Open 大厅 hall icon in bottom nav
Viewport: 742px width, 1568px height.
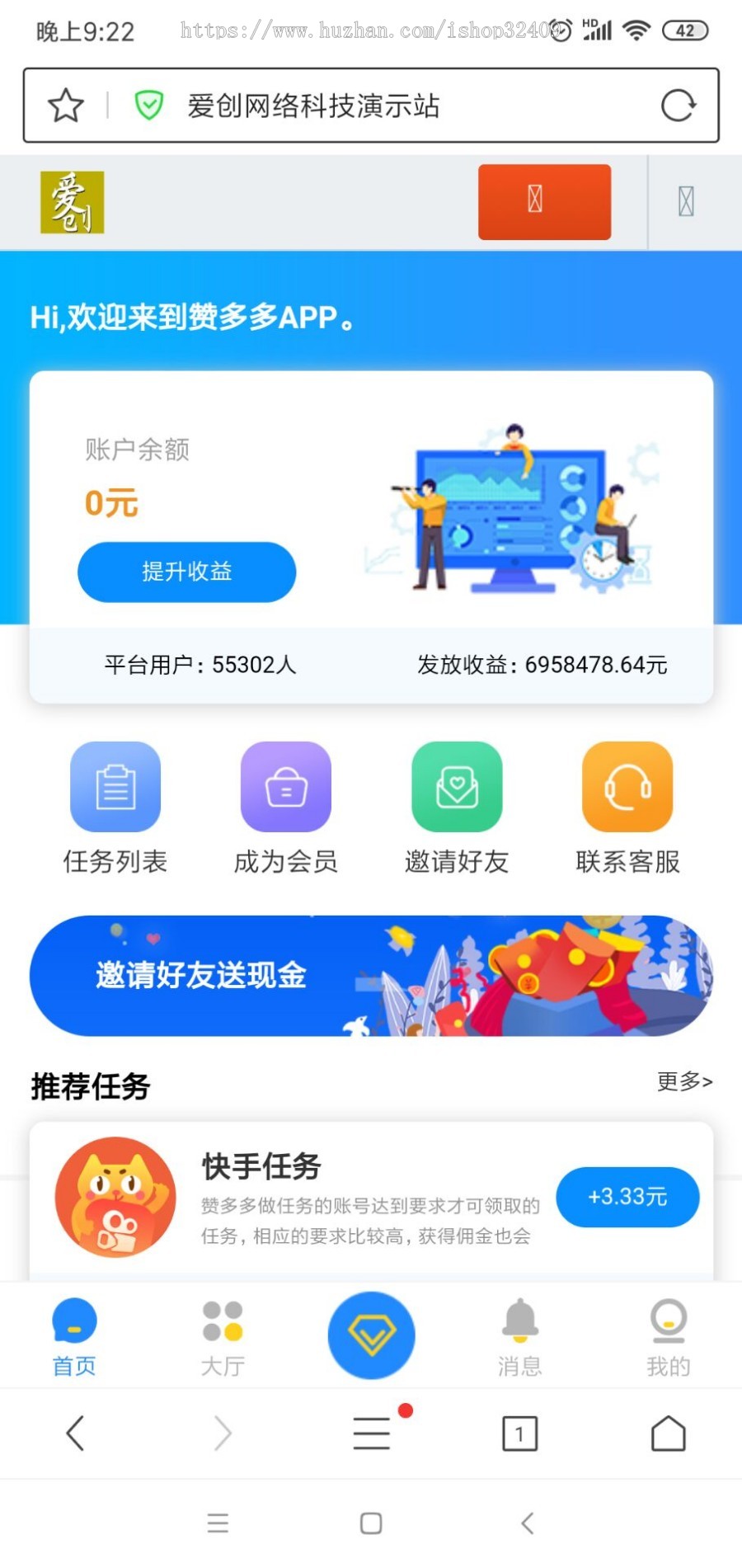(x=220, y=1324)
